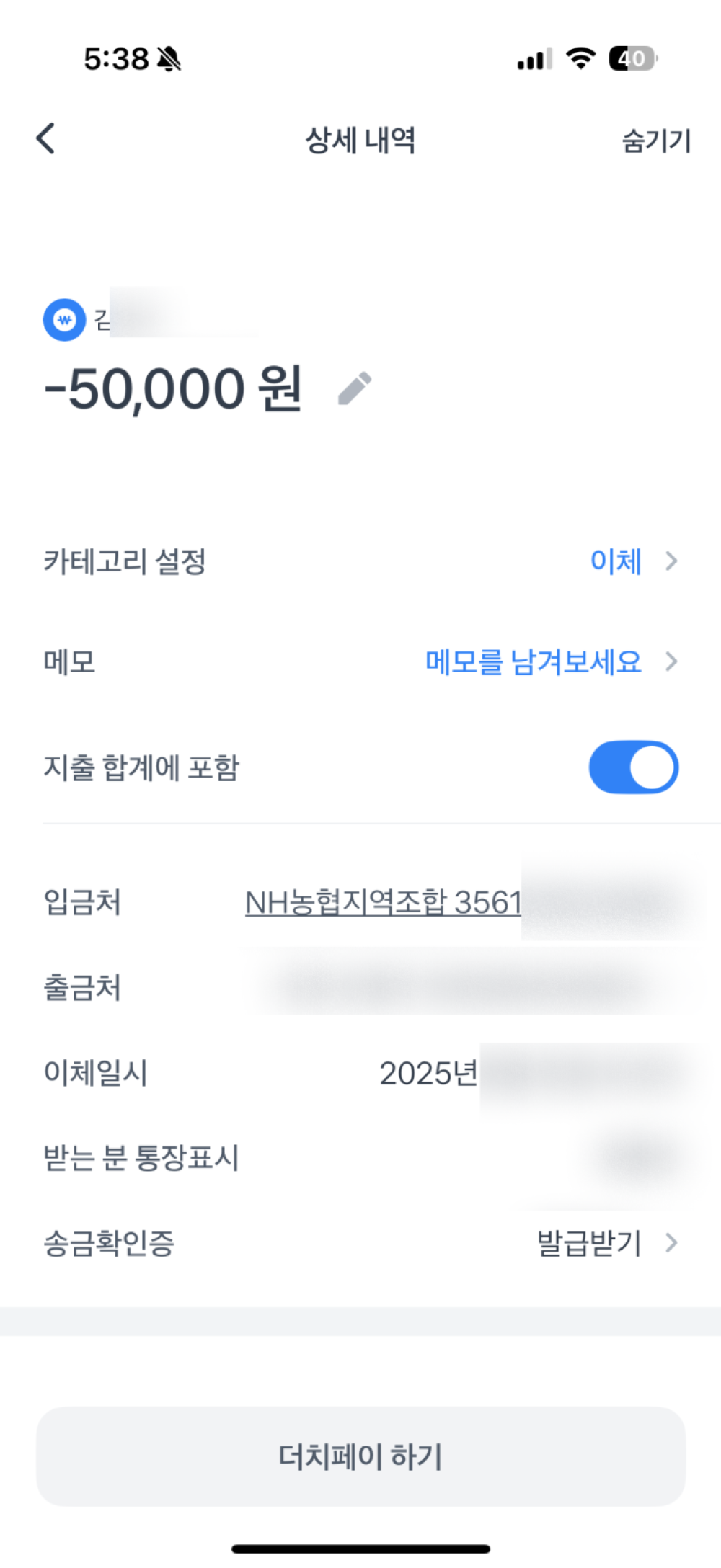Go back using the top-left arrow
Viewport: 721px width, 1568px height.
pos(46,138)
